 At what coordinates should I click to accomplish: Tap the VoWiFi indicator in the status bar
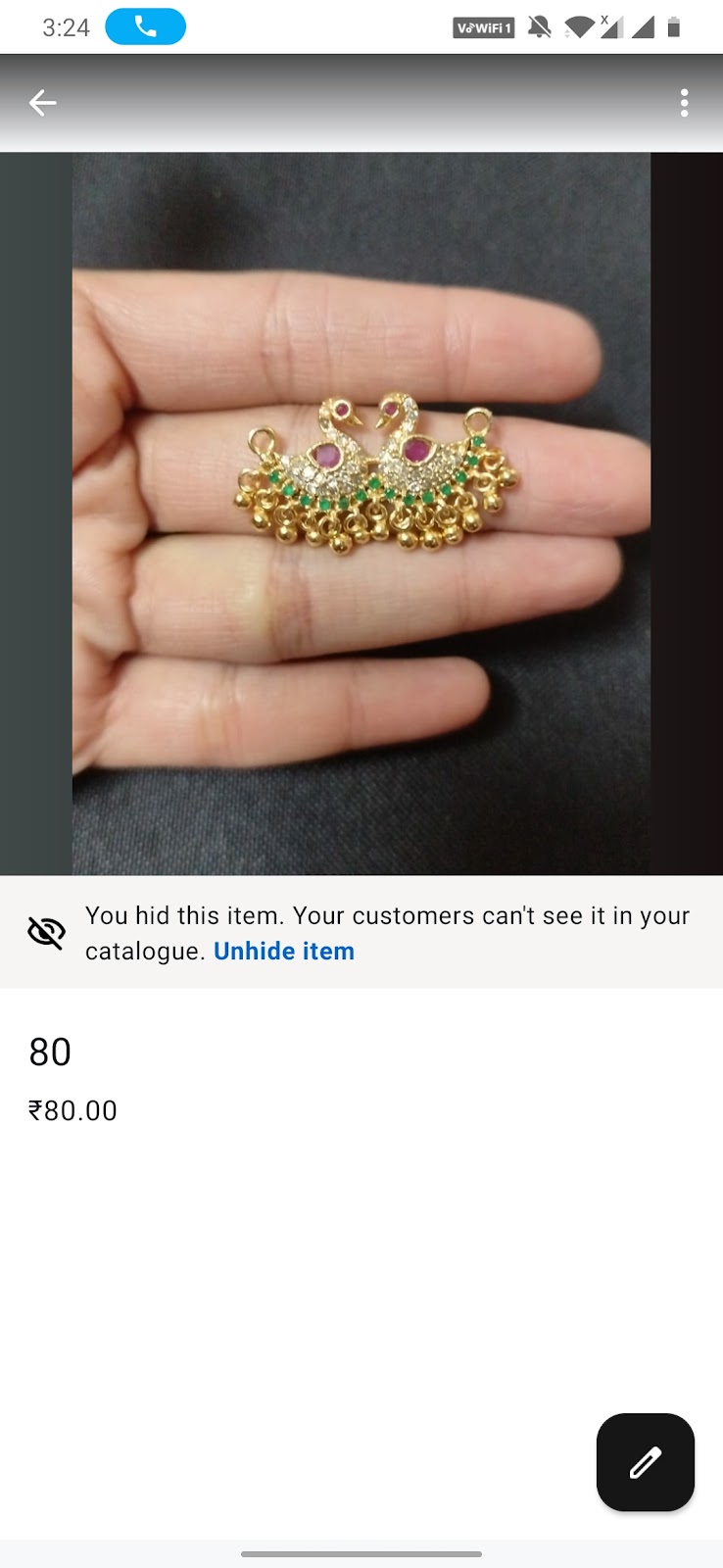pos(482,27)
